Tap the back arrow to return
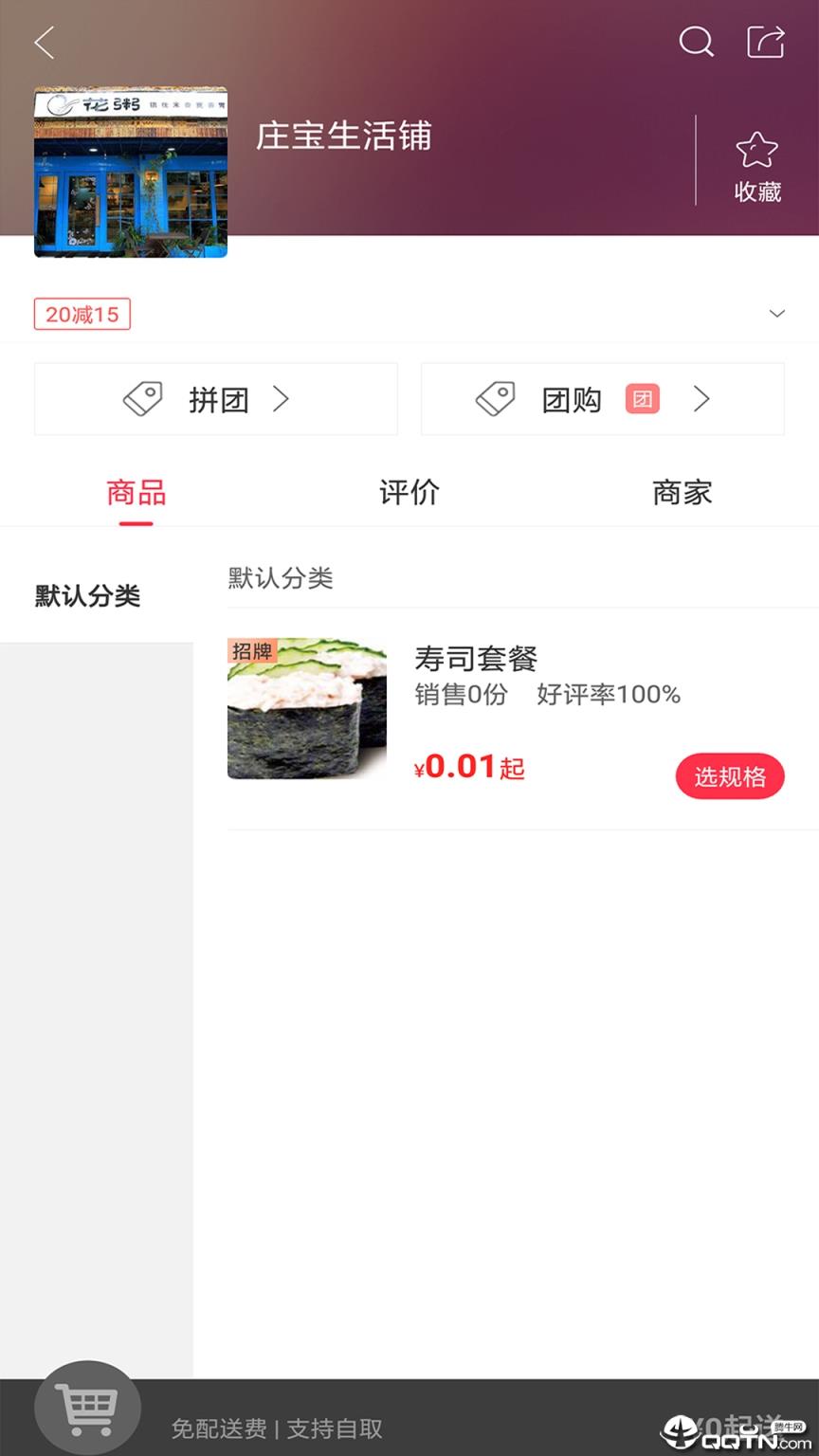 [44, 43]
